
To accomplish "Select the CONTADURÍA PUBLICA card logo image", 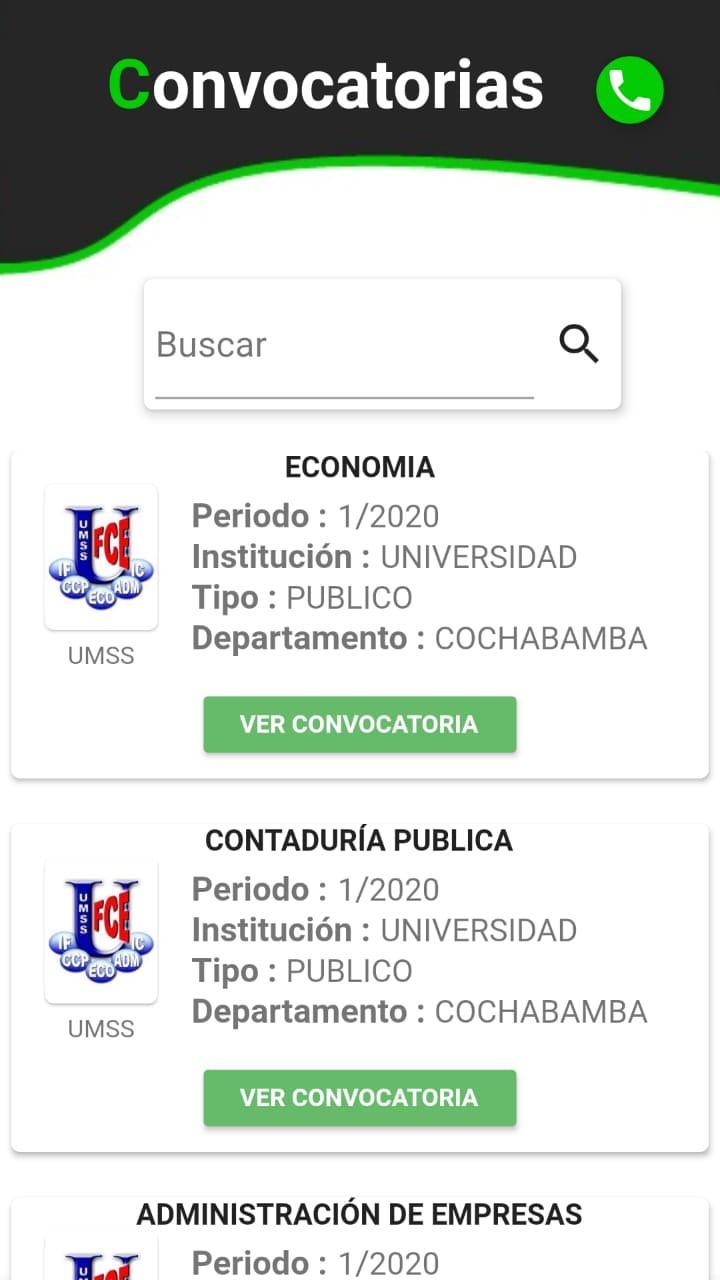I will pos(101,930).
